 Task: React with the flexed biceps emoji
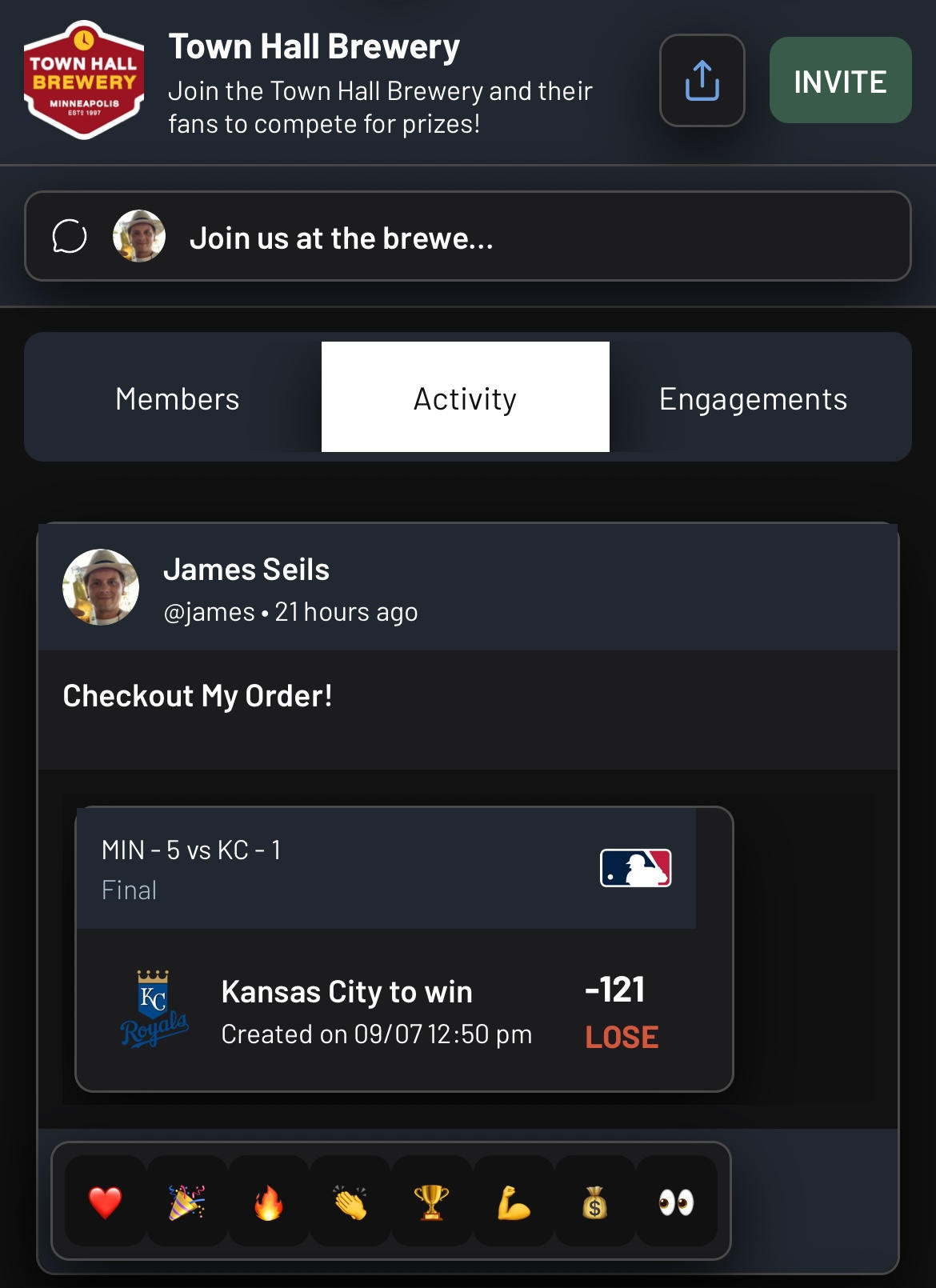(514, 1202)
